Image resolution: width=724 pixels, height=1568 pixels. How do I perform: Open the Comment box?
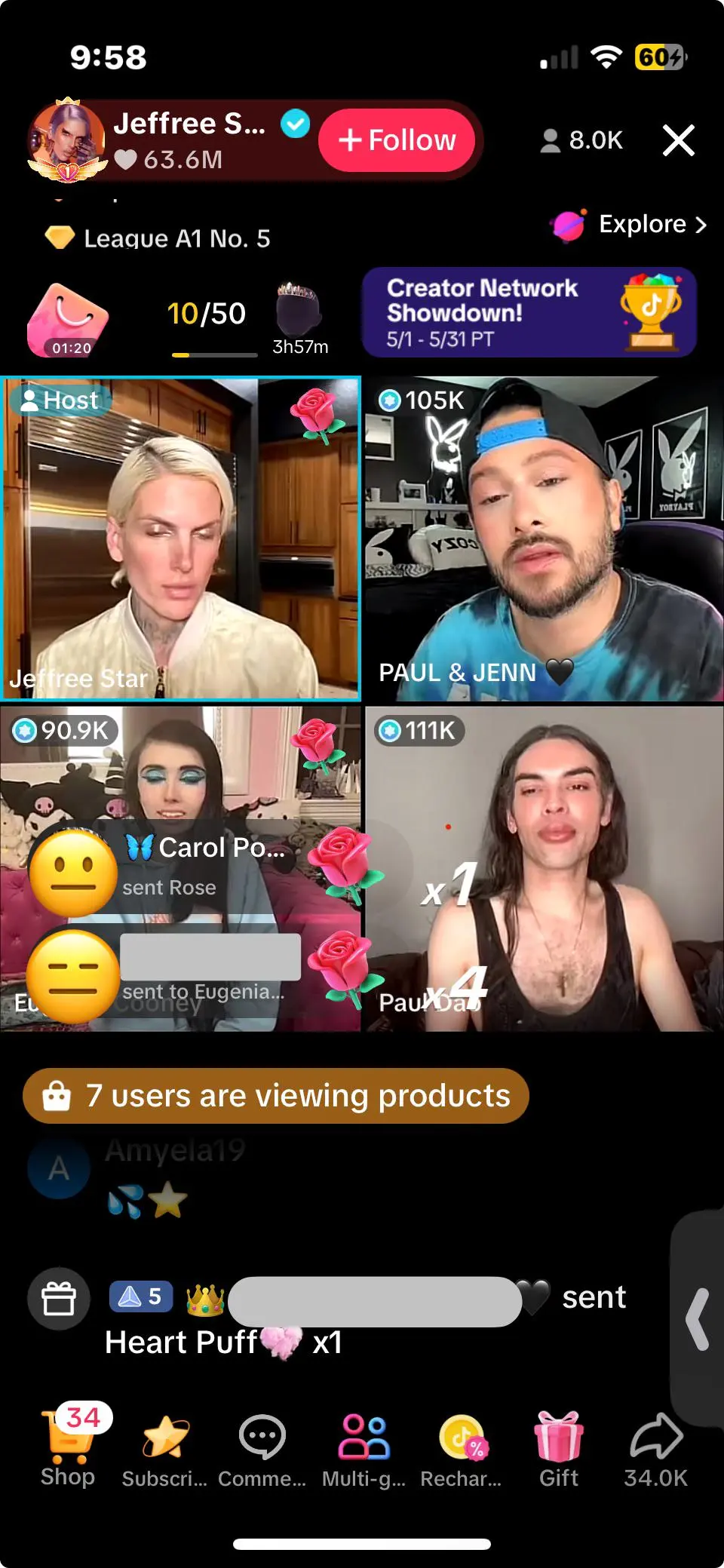tap(262, 1448)
